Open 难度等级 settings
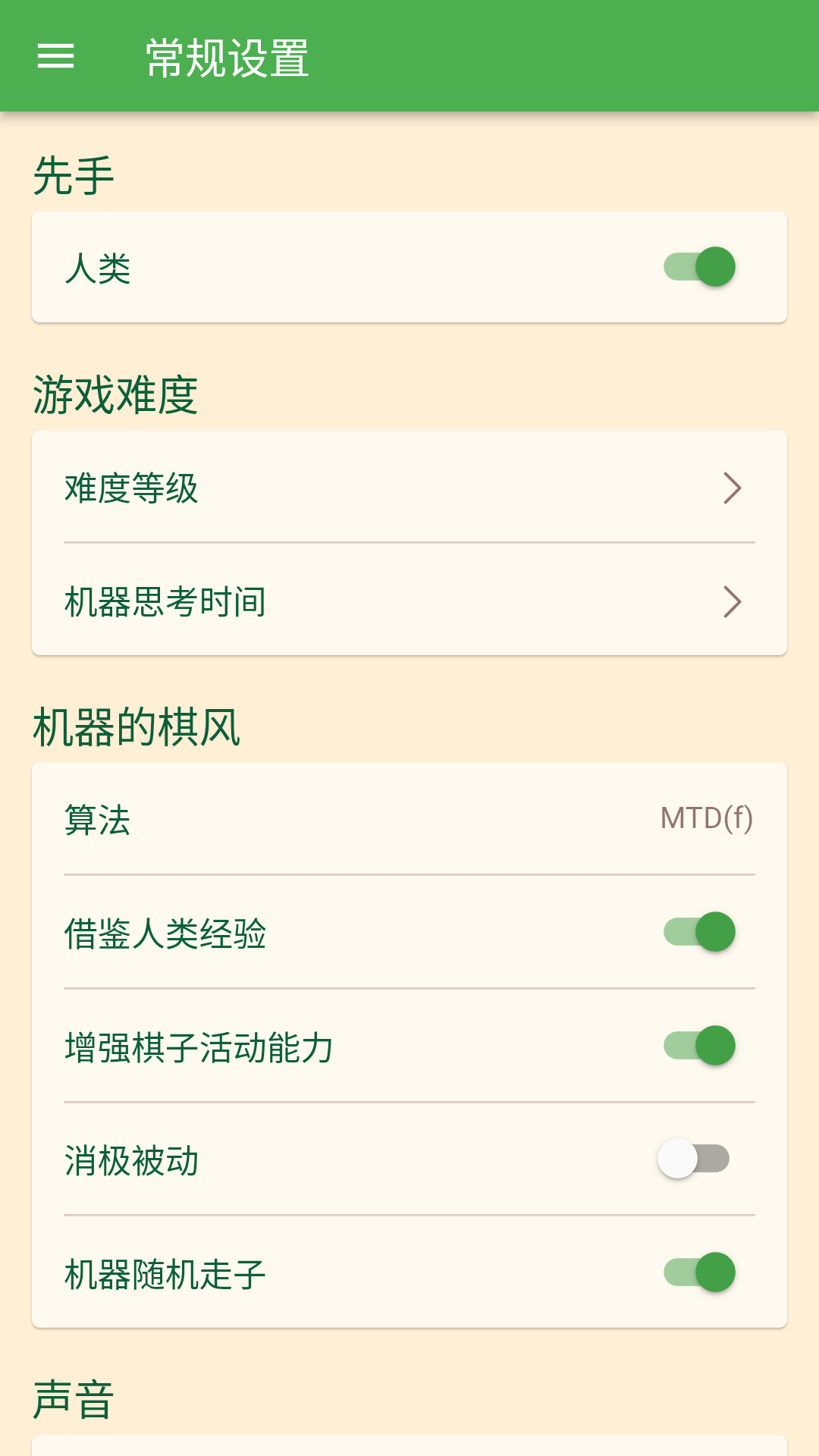The image size is (819, 1456). pos(409,488)
